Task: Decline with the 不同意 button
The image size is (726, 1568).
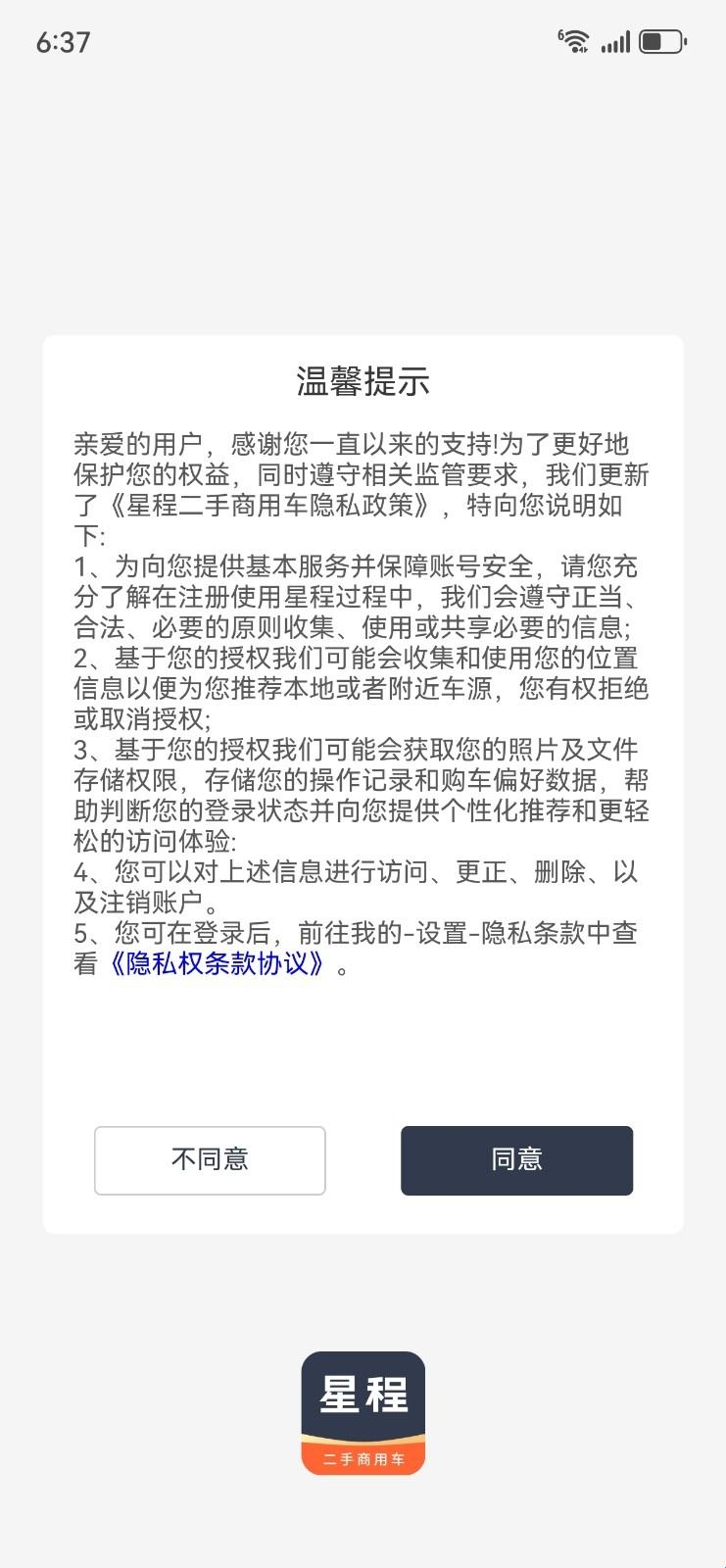Action: click(x=210, y=1160)
